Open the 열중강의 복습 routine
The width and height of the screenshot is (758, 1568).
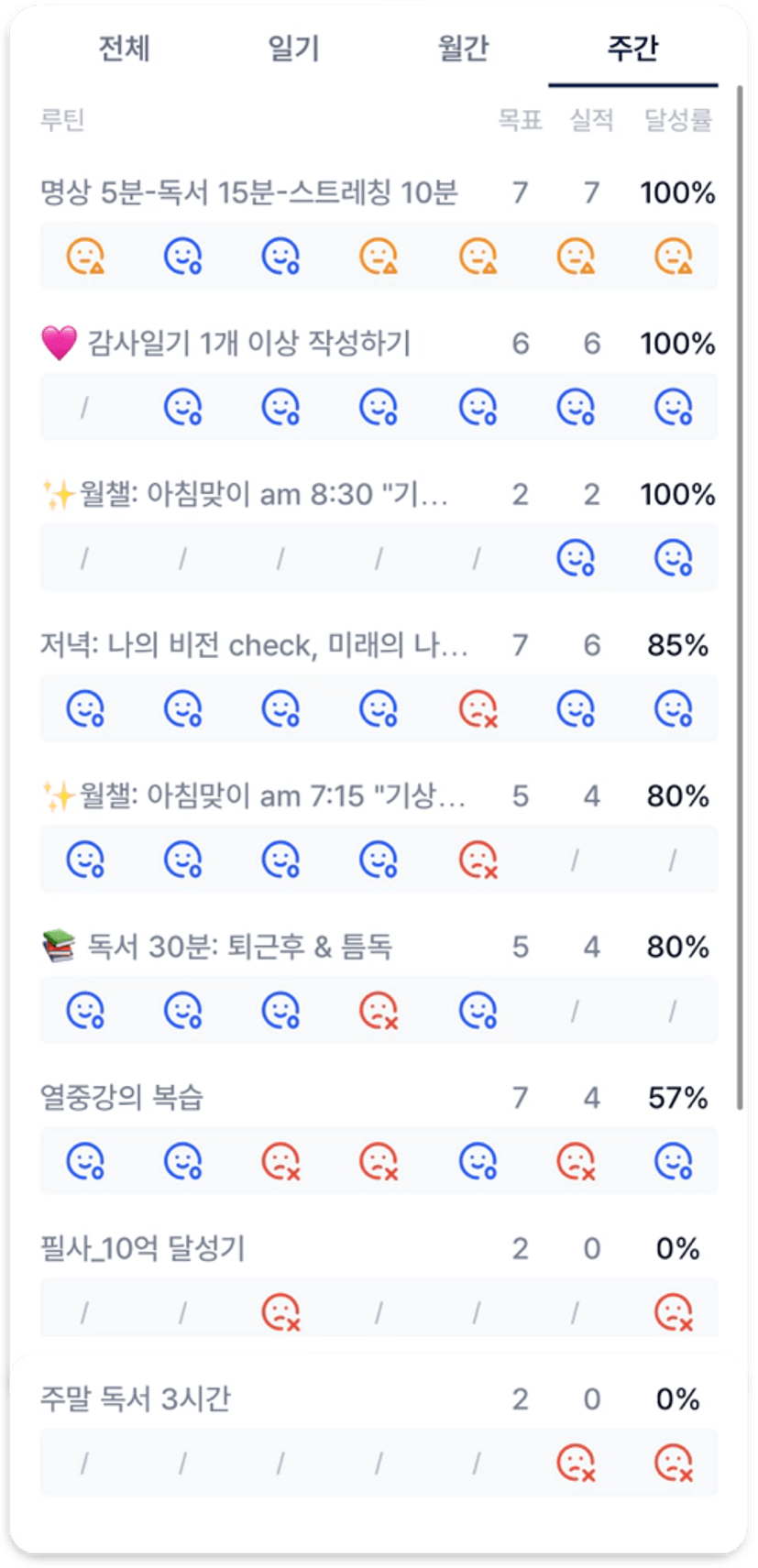[x=122, y=1098]
